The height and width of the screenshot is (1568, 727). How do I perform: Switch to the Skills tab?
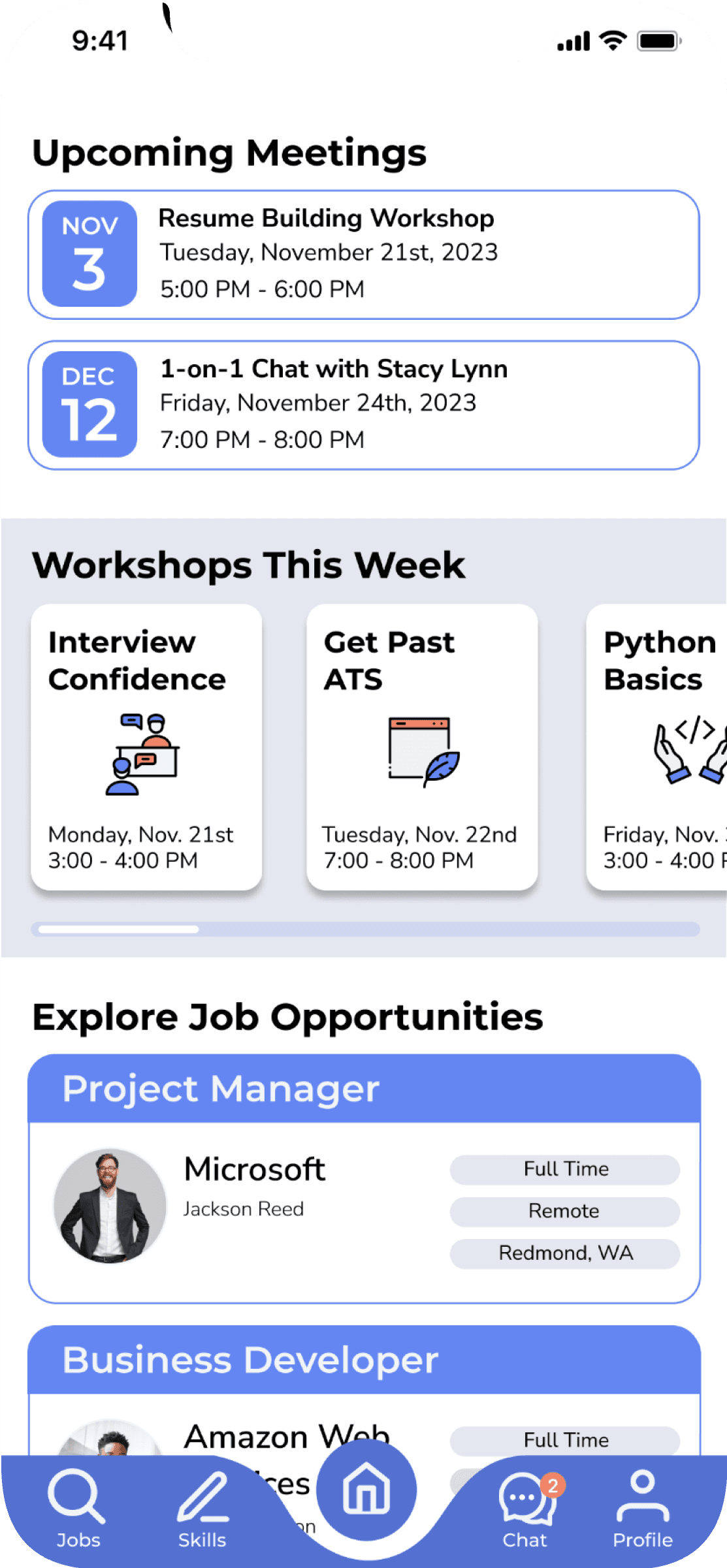pyautogui.click(x=202, y=1508)
